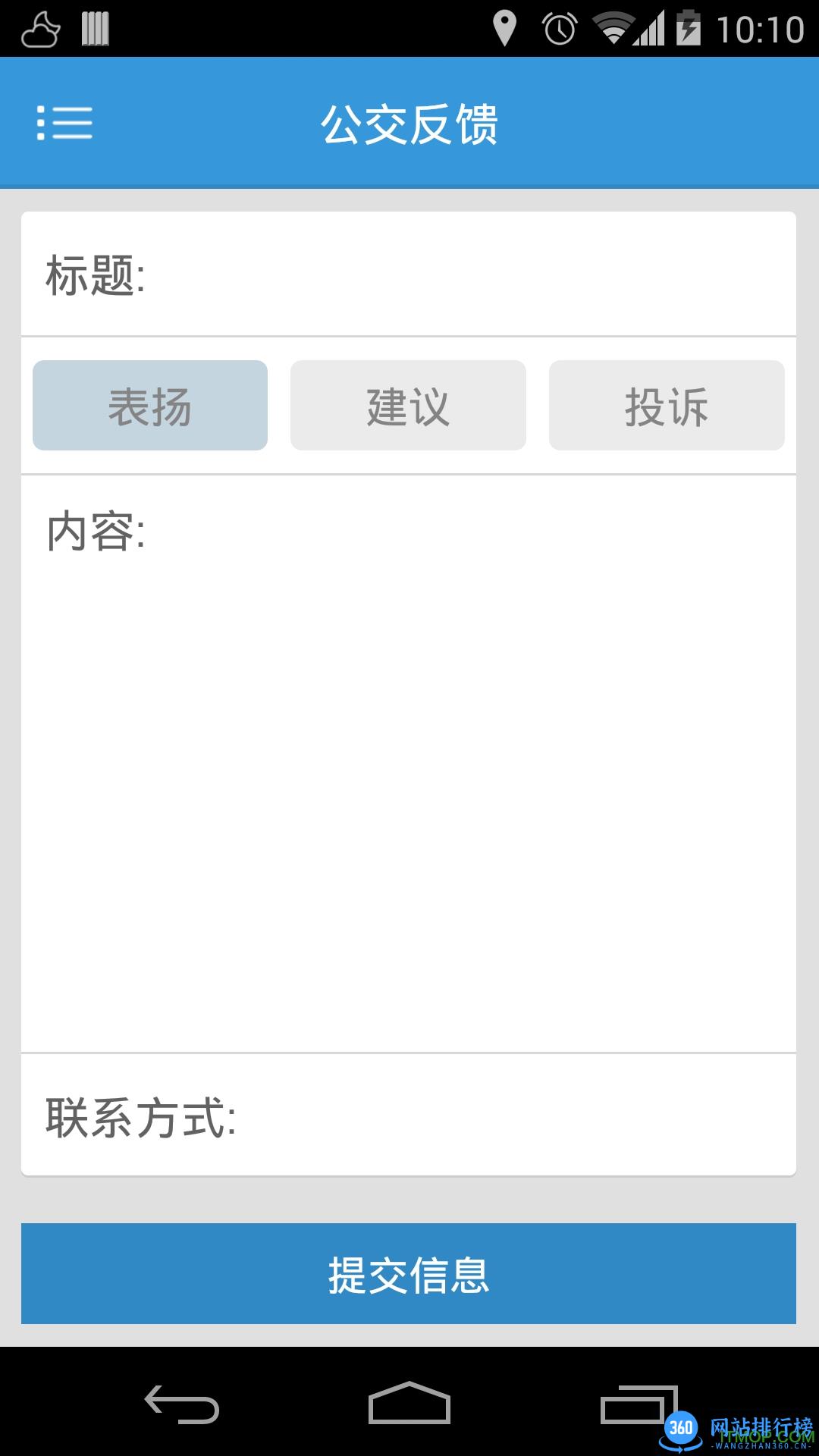
Task: Tap the Android home button
Action: [409, 1401]
